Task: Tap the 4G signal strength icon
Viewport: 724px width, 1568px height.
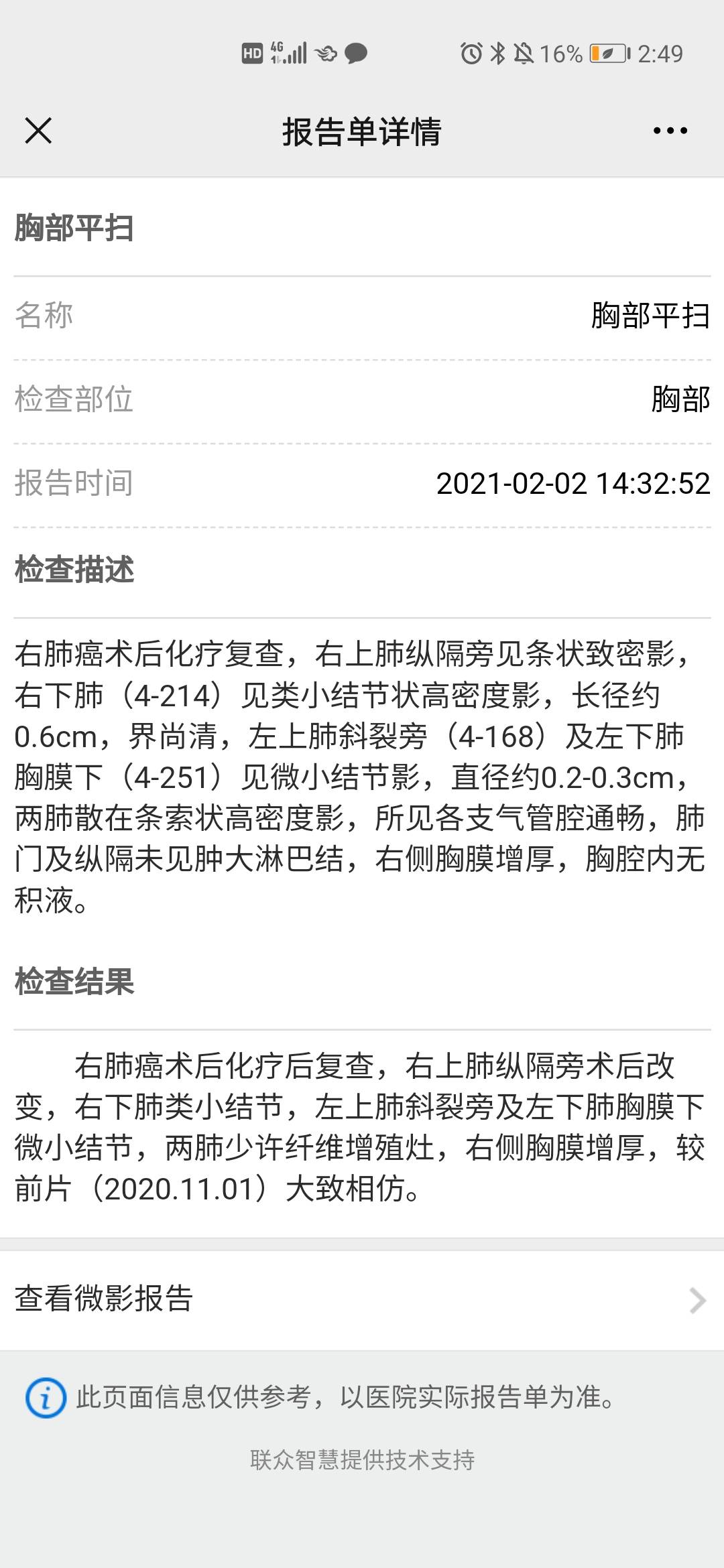Action: tap(290, 54)
